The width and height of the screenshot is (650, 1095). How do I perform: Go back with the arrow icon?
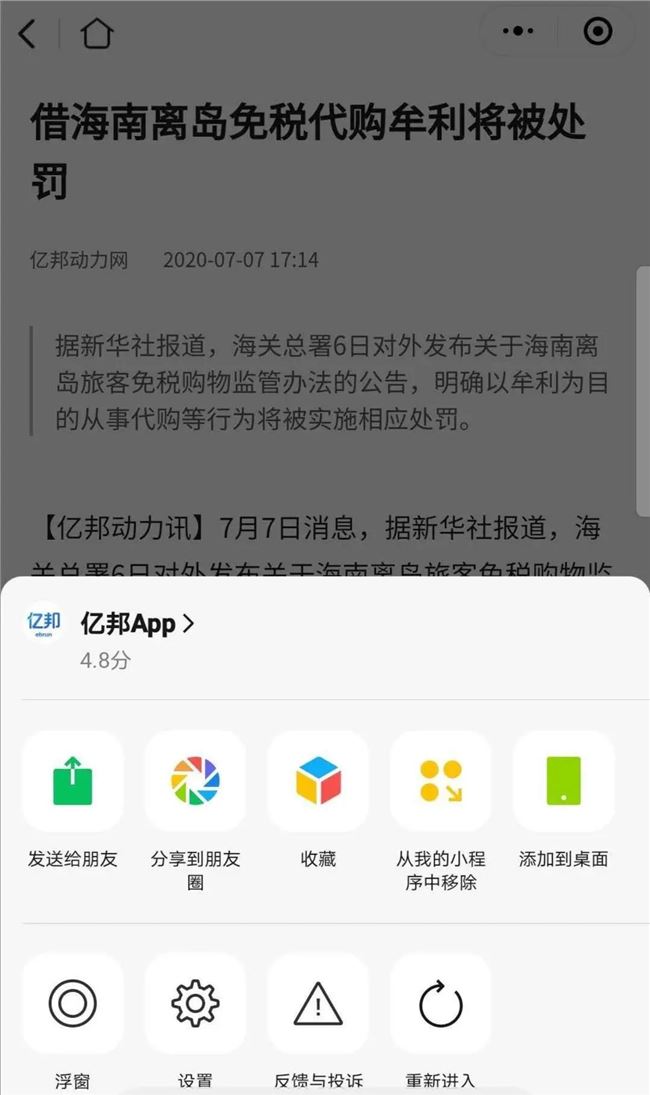click(x=27, y=34)
